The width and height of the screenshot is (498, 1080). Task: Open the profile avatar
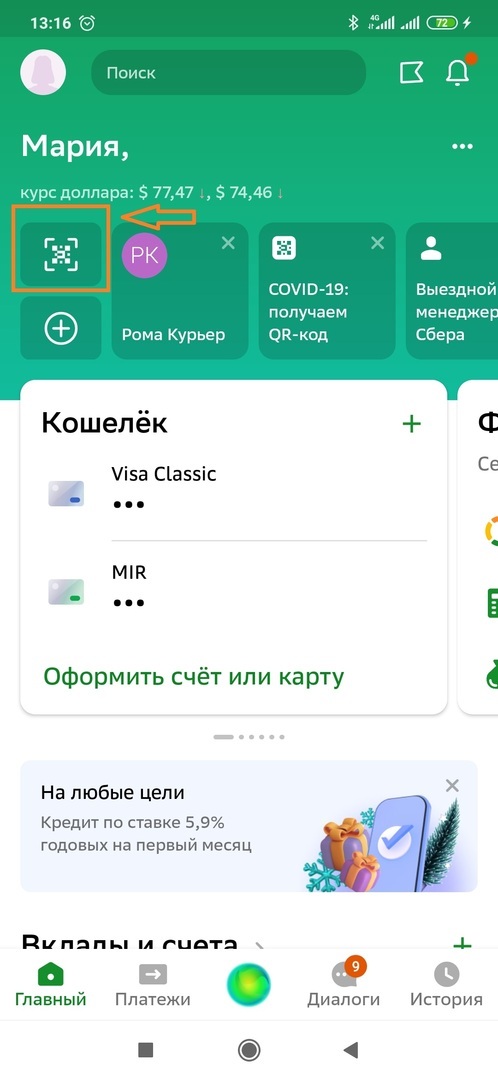pos(43,72)
